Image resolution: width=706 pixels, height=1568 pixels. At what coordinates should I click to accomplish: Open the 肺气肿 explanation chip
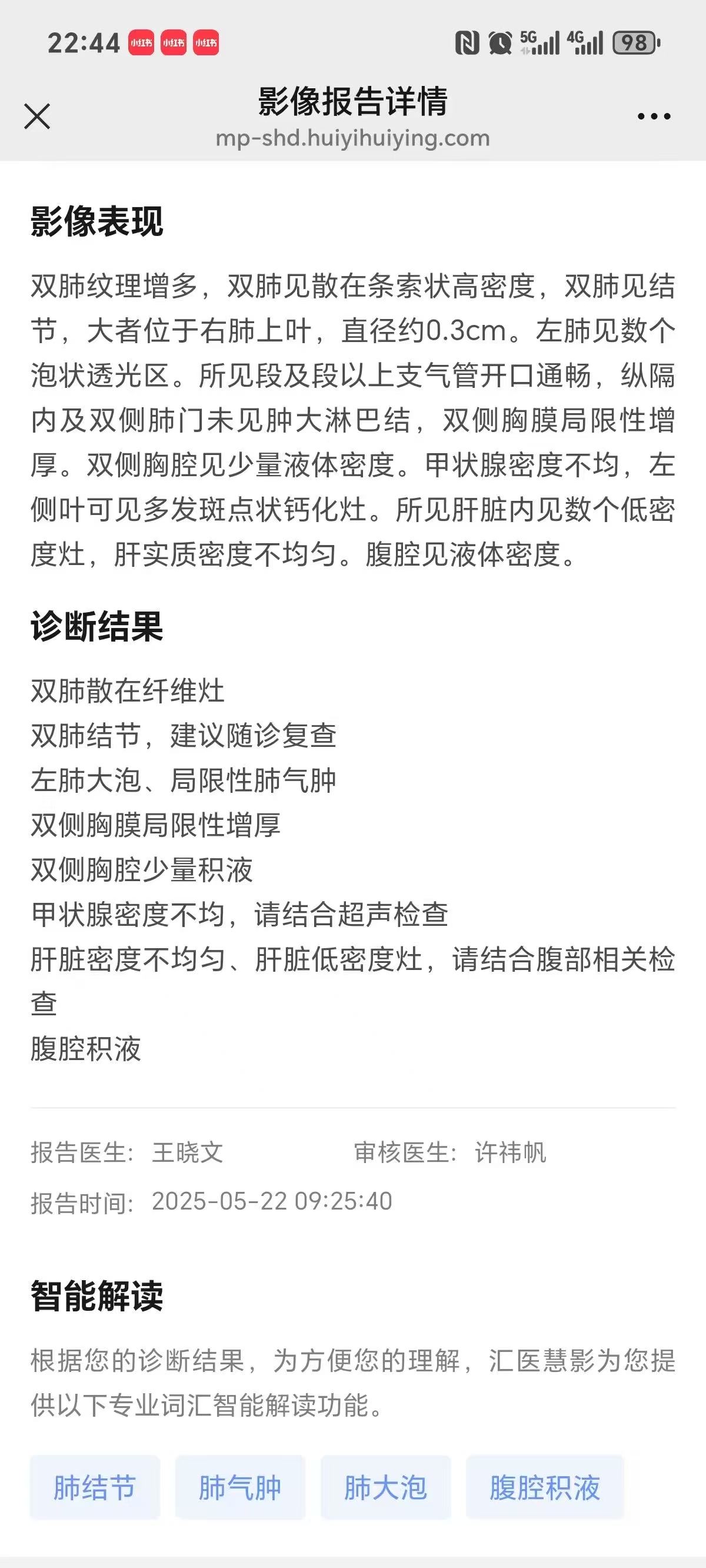tap(241, 1487)
